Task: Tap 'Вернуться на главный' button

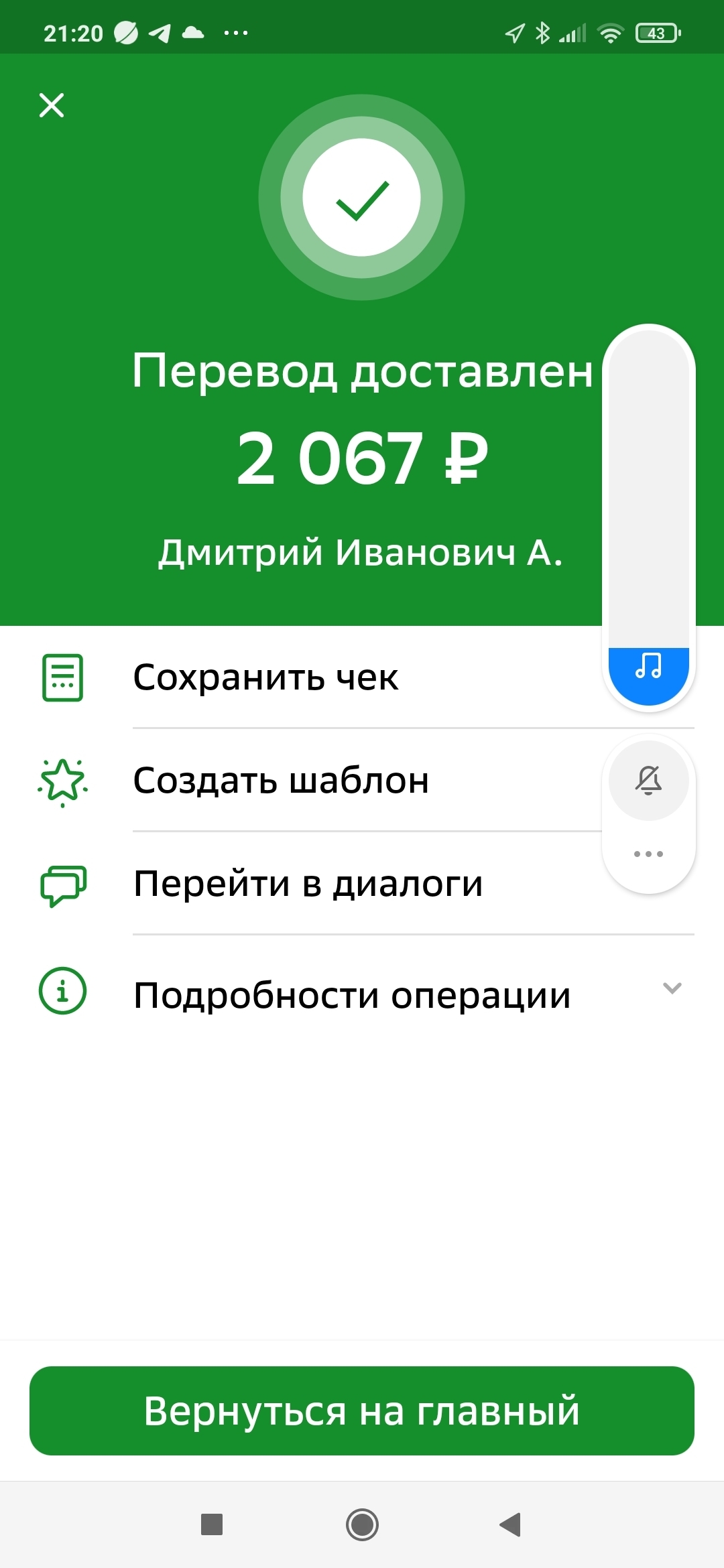Action: (362, 1411)
